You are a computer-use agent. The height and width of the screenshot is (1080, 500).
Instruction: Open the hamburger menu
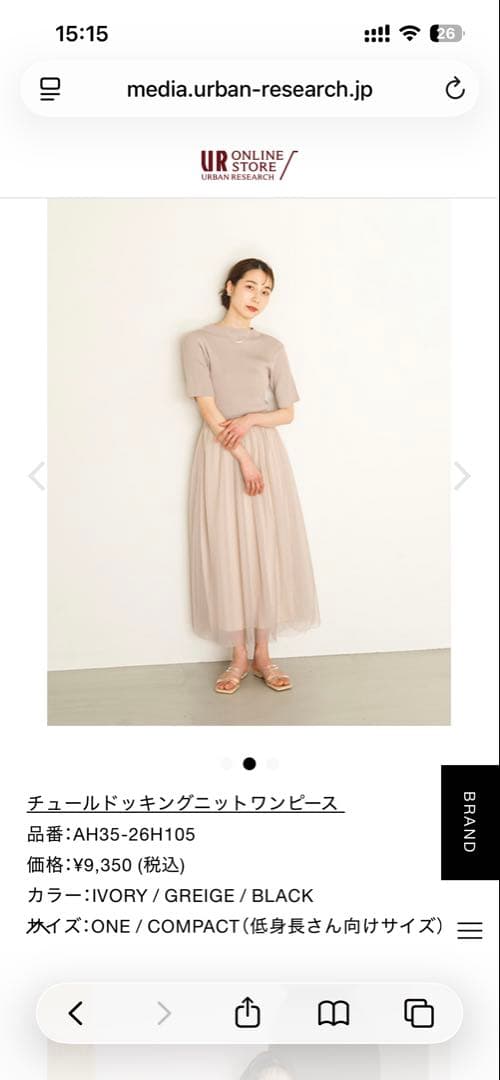[470, 931]
